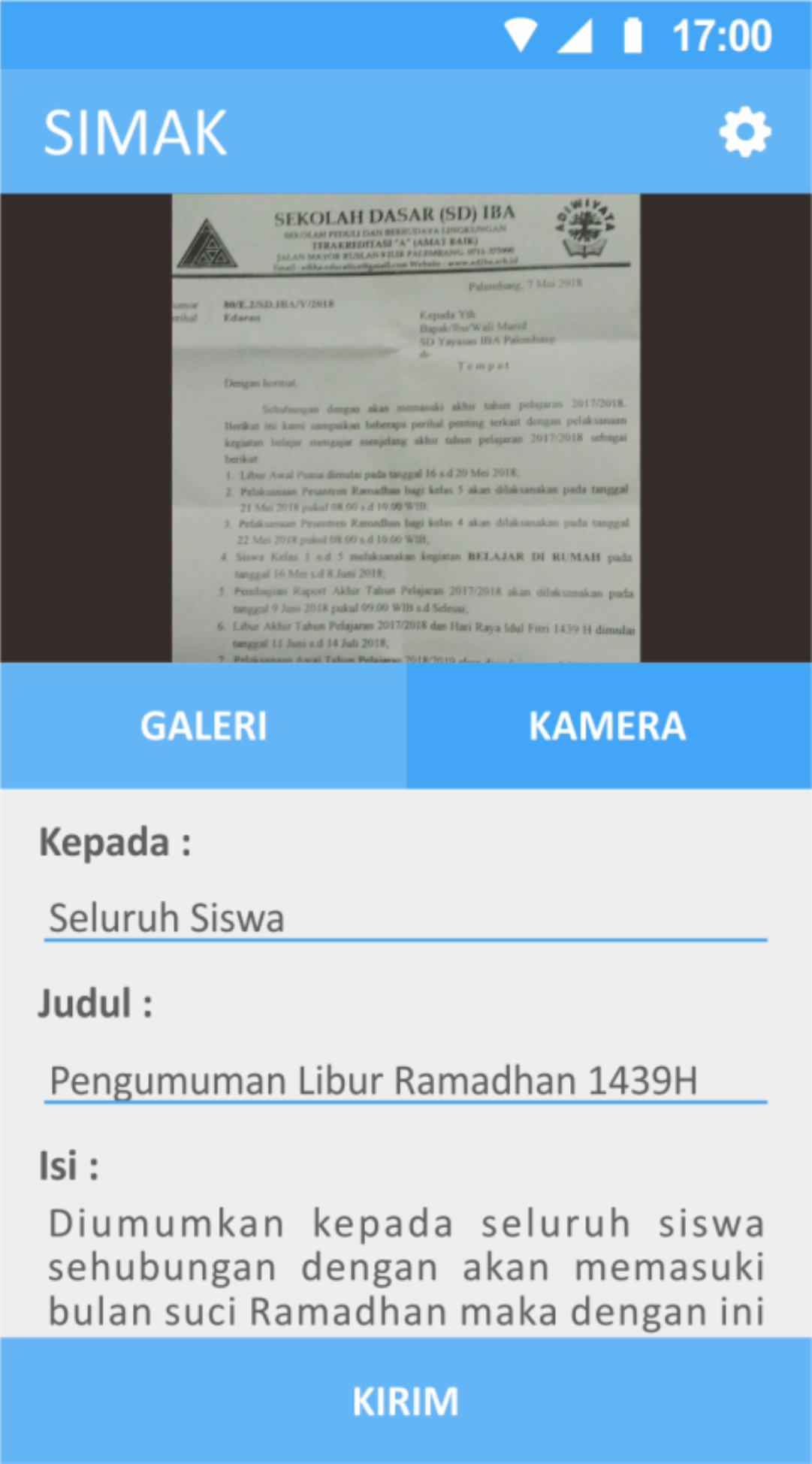812x1464 pixels.
Task: Send the announcement with KIRIM
Action: (x=406, y=1401)
